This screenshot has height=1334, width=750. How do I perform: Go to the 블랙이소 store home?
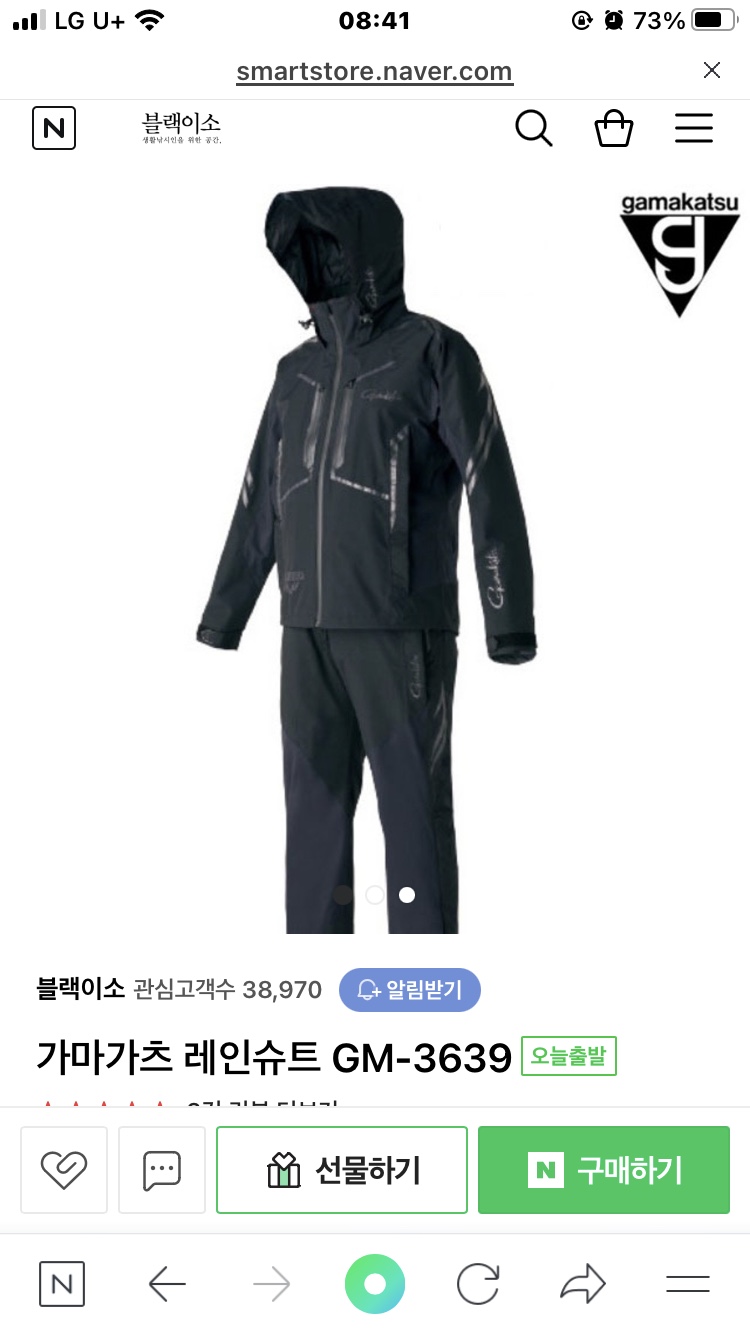click(x=181, y=128)
